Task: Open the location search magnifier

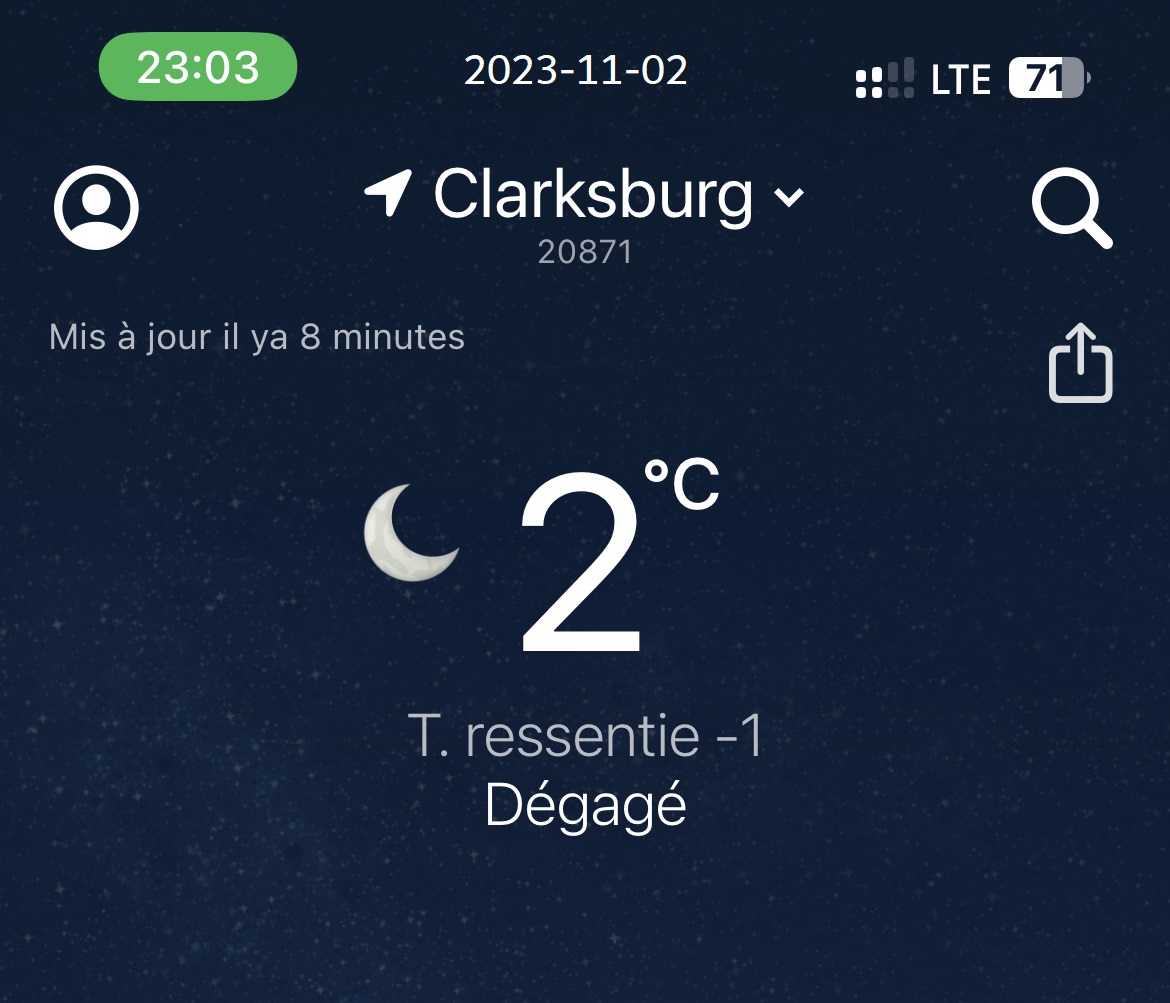Action: tap(1071, 210)
